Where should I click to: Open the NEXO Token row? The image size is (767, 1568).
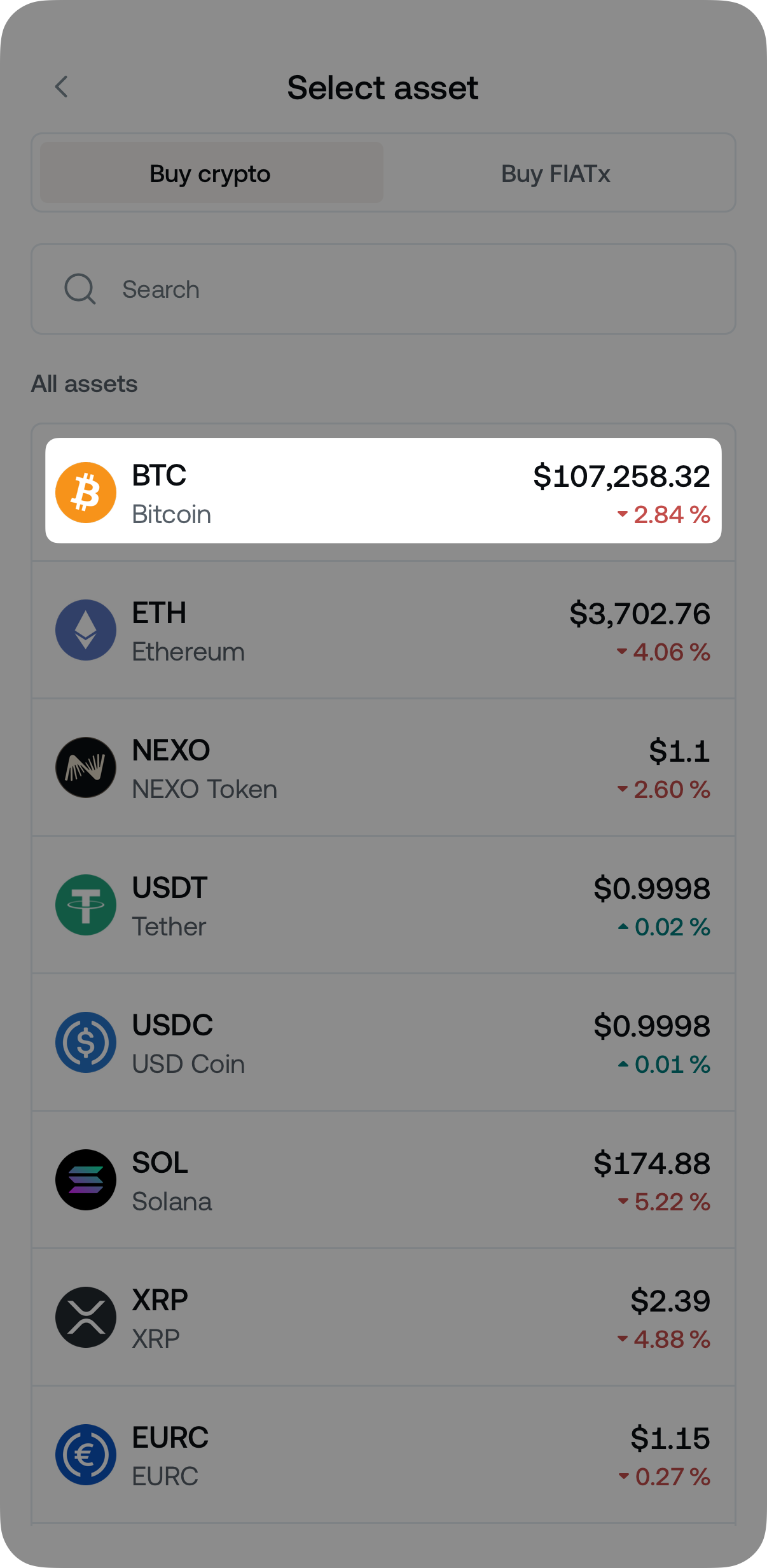(x=383, y=767)
